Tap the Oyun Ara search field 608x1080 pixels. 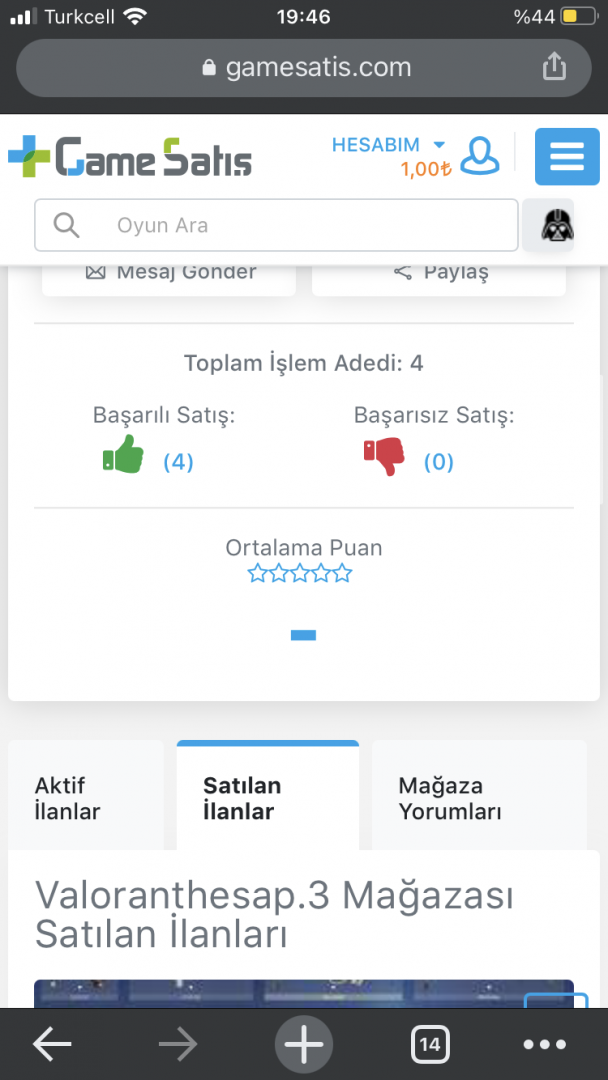coord(290,225)
